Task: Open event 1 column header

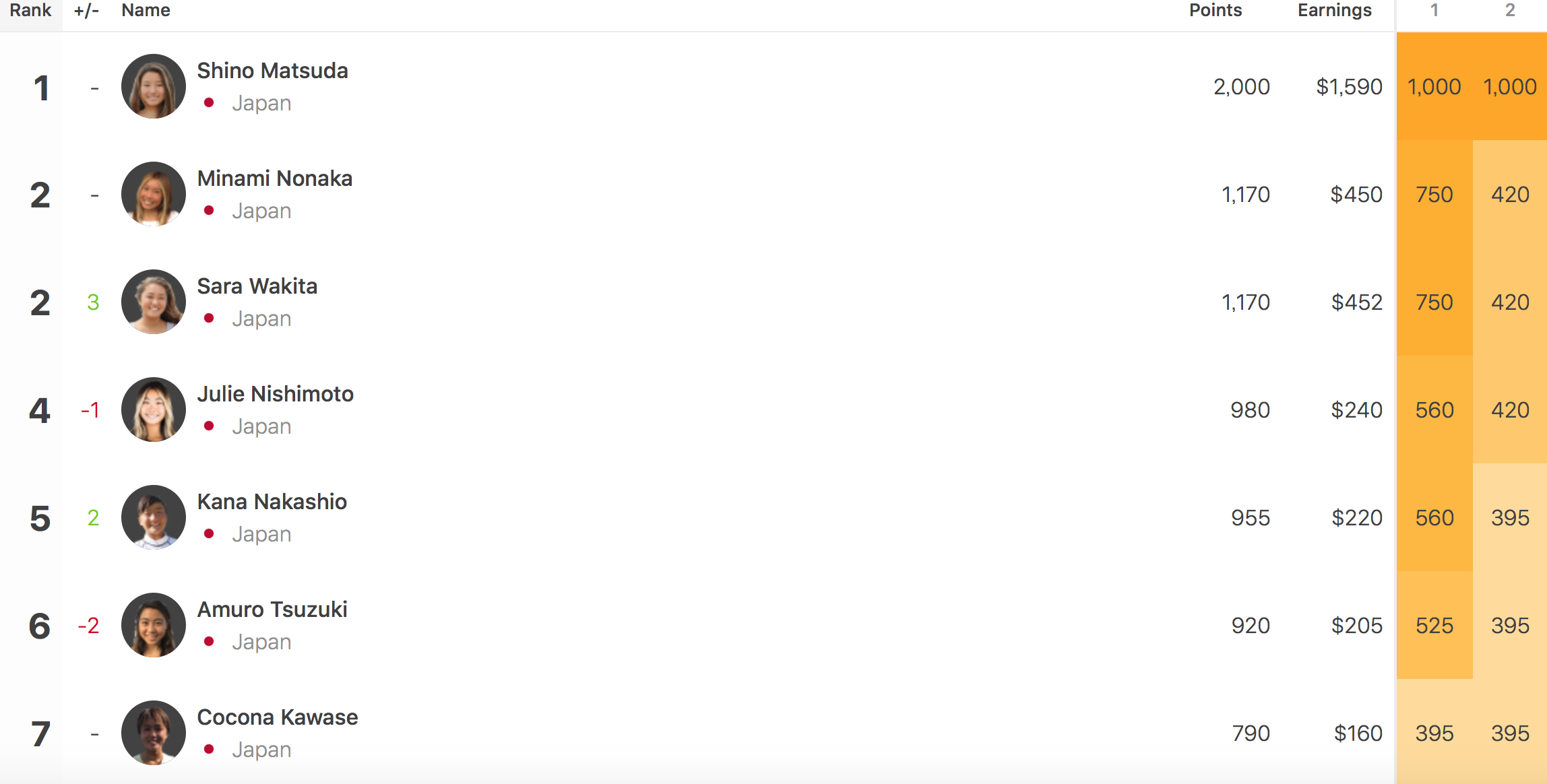Action: (1434, 11)
